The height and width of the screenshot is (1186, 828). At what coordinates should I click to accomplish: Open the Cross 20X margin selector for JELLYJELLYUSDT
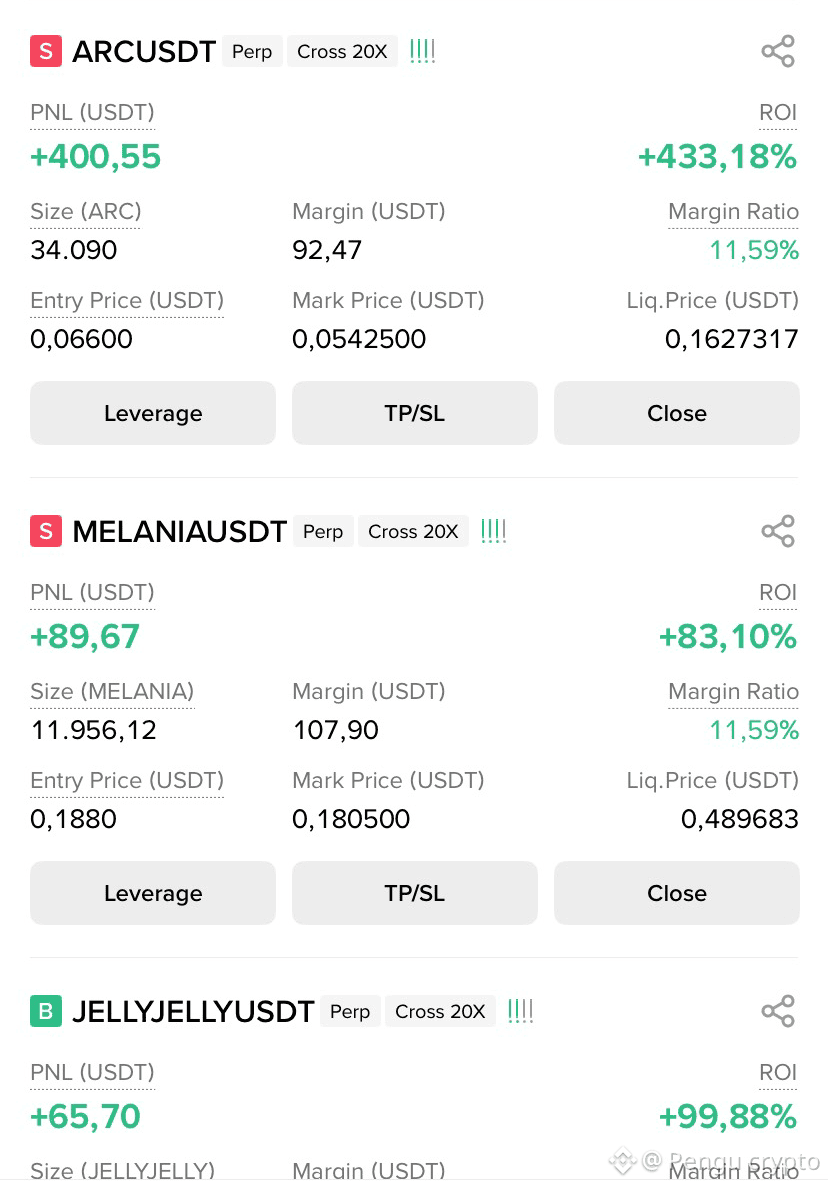pyautogui.click(x=440, y=1011)
